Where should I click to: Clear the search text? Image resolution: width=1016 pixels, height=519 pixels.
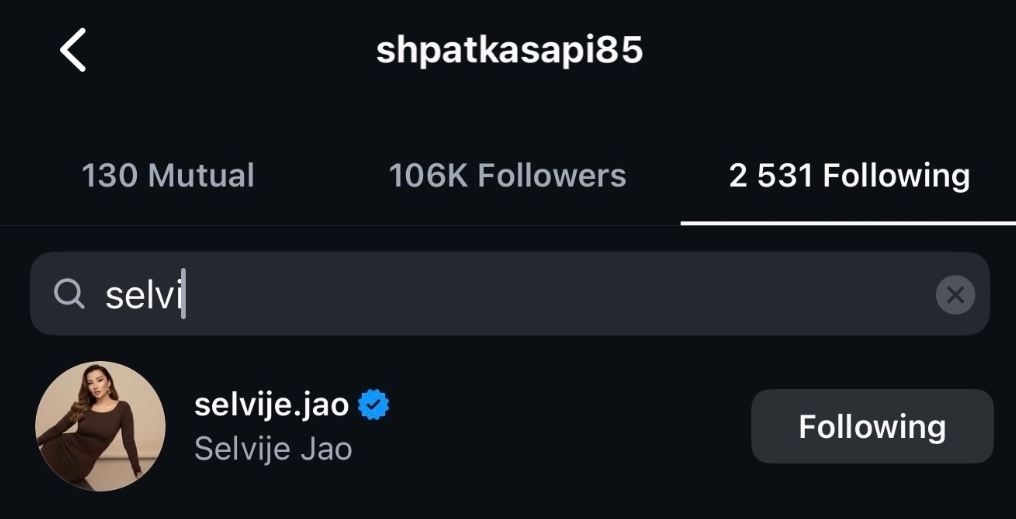(955, 295)
